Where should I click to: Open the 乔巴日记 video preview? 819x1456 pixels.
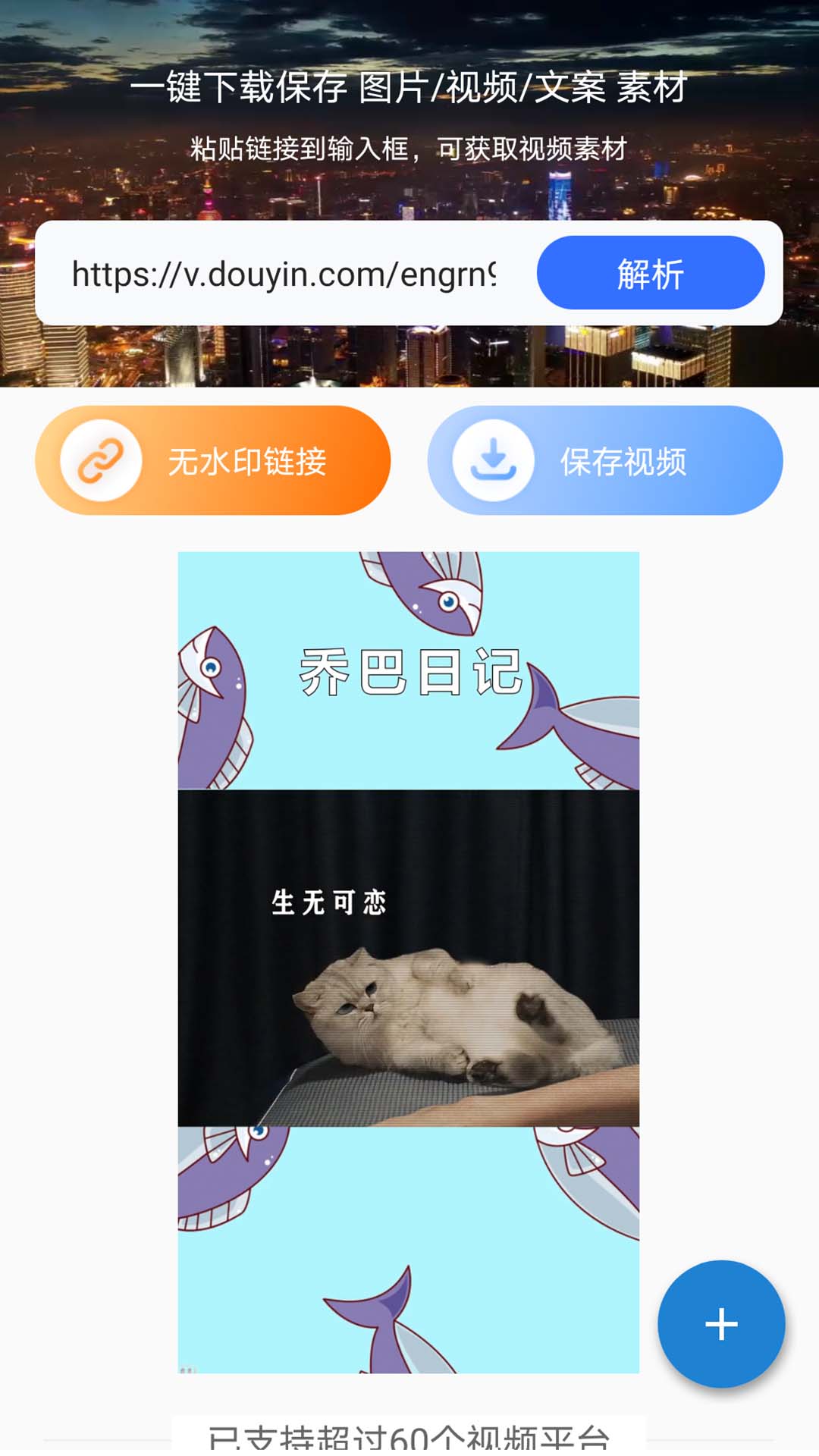(408, 962)
